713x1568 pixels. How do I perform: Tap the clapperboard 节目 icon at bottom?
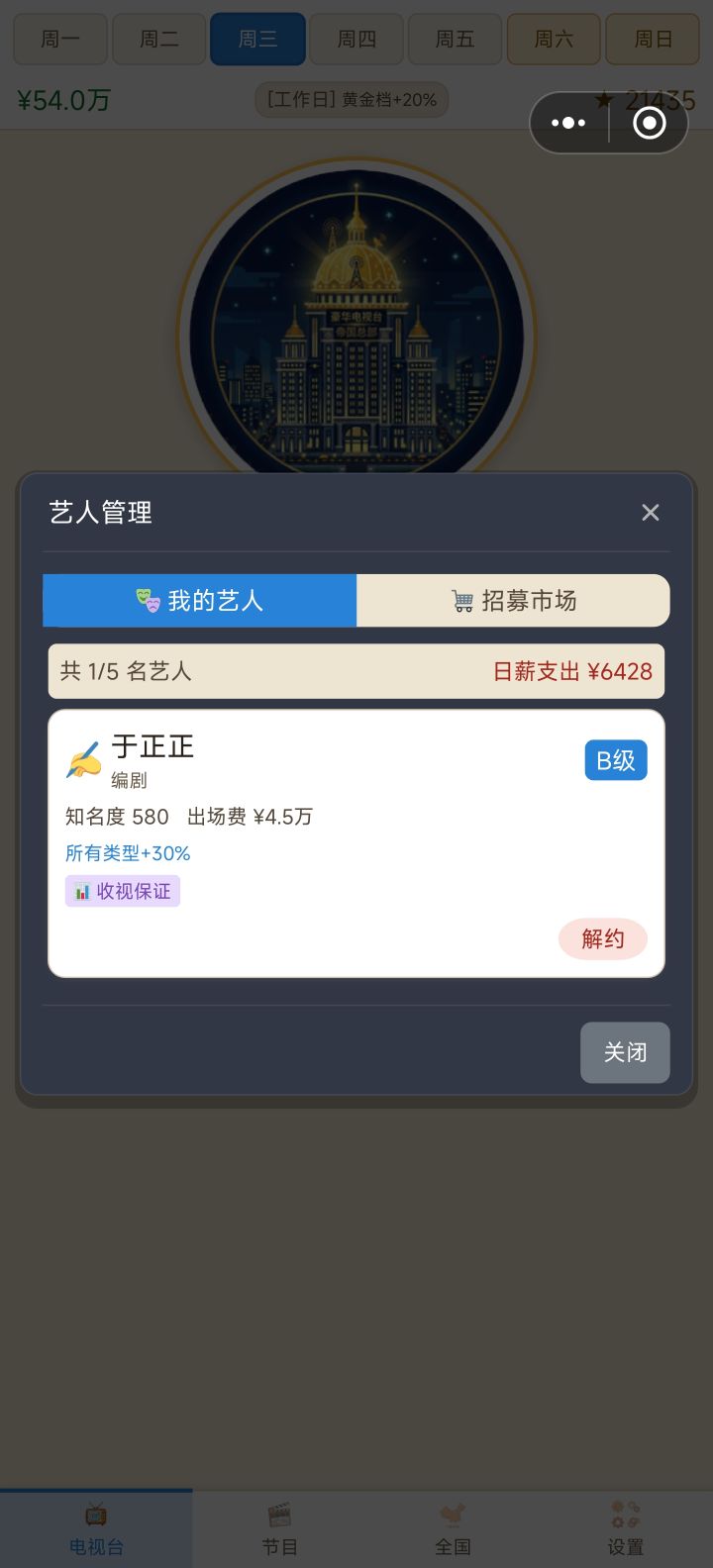[280, 1514]
